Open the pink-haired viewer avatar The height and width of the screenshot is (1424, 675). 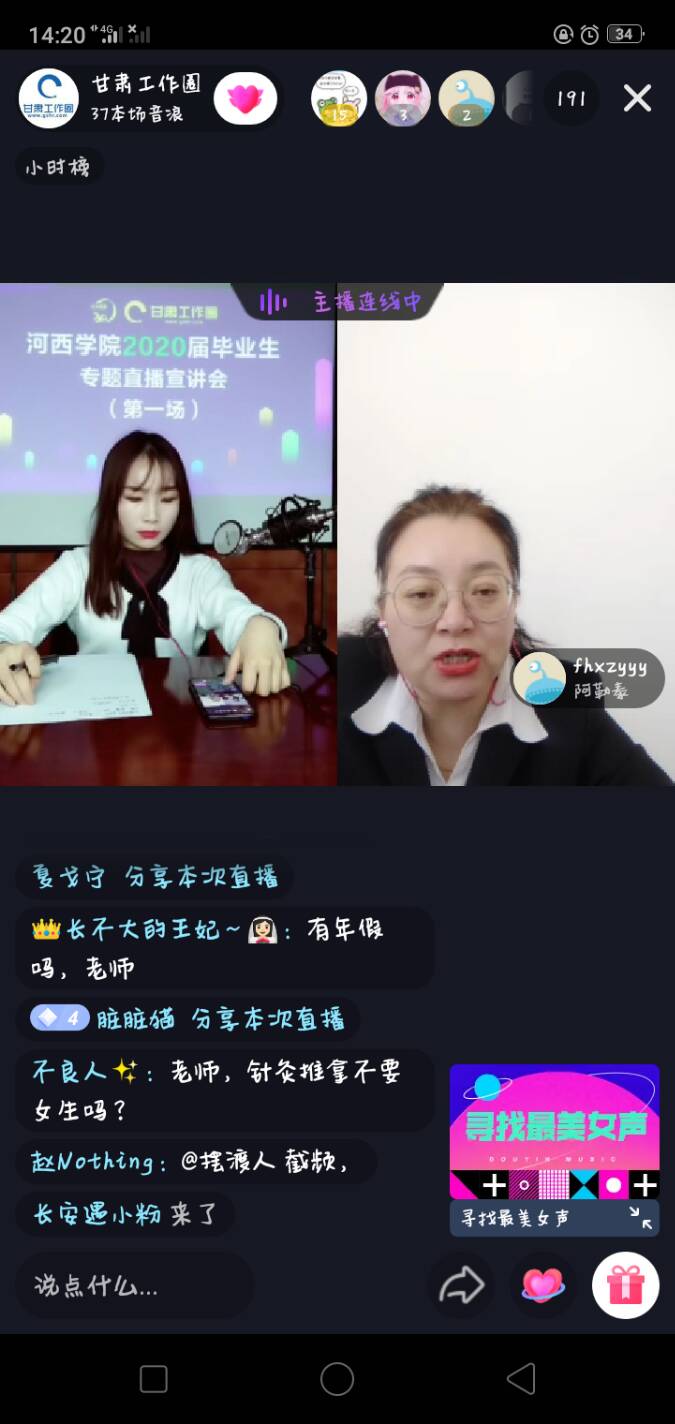coord(402,98)
